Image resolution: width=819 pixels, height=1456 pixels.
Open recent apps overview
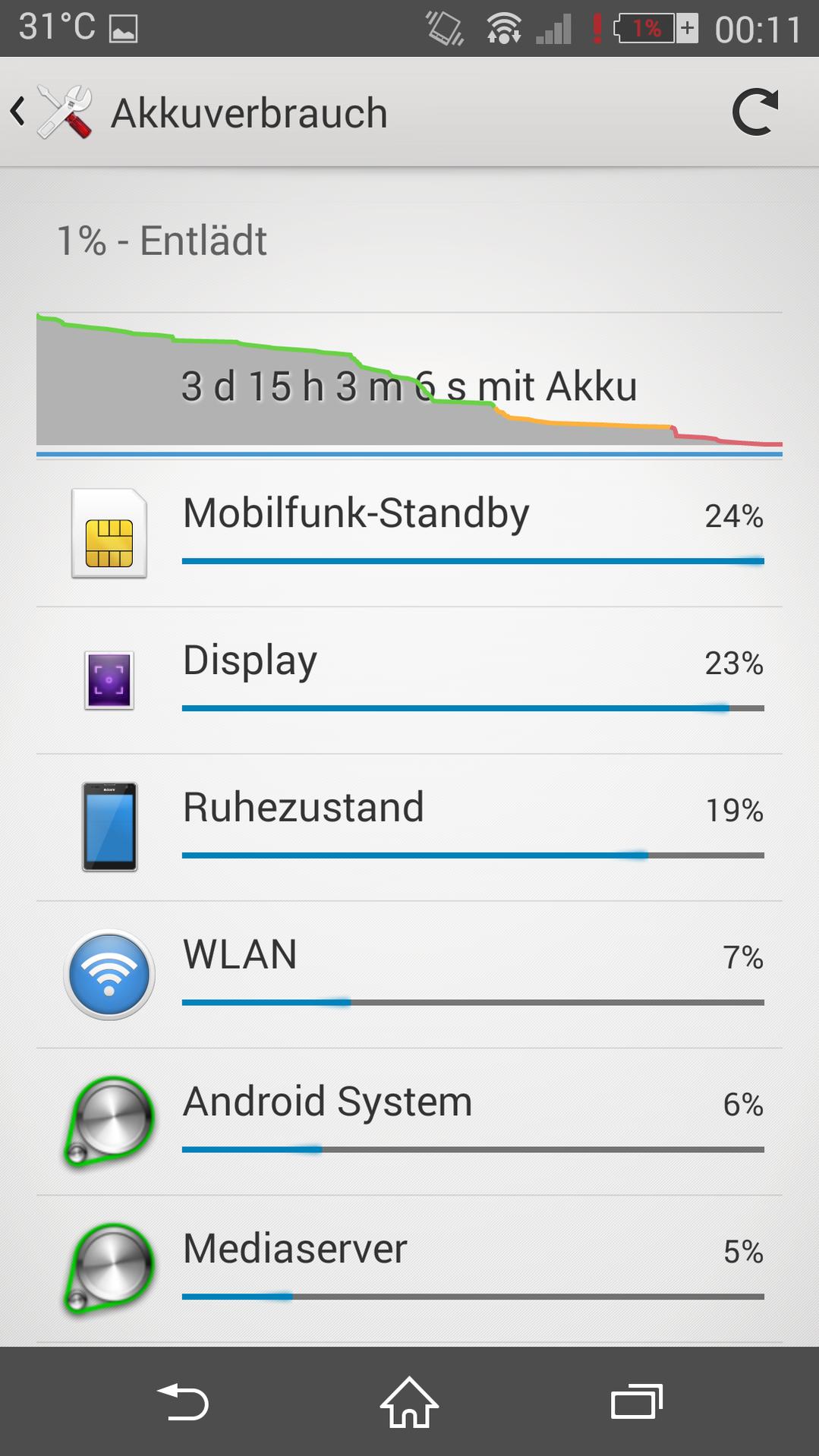636,1401
